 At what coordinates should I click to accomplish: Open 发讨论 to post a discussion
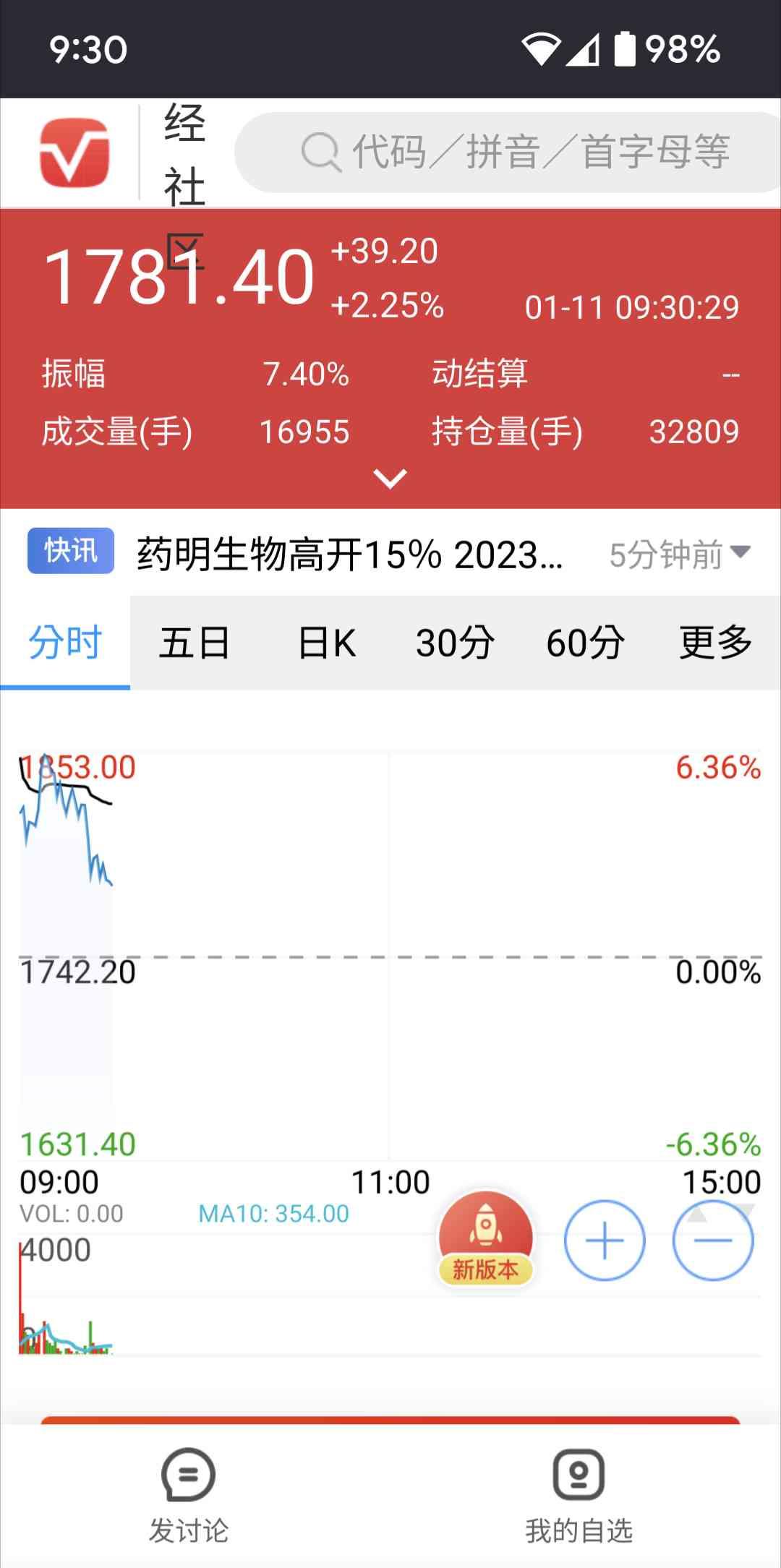[189, 1495]
